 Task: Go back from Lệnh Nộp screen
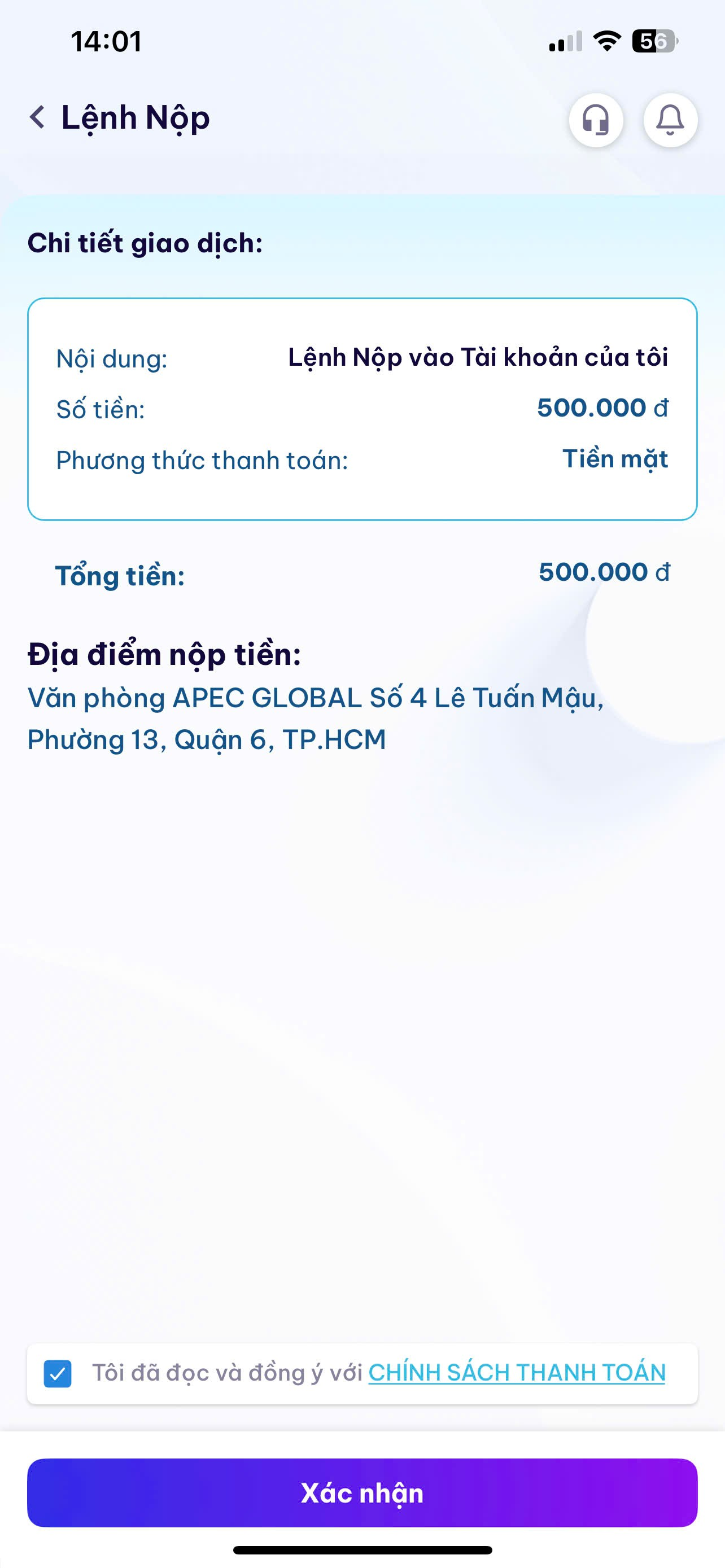coord(38,117)
